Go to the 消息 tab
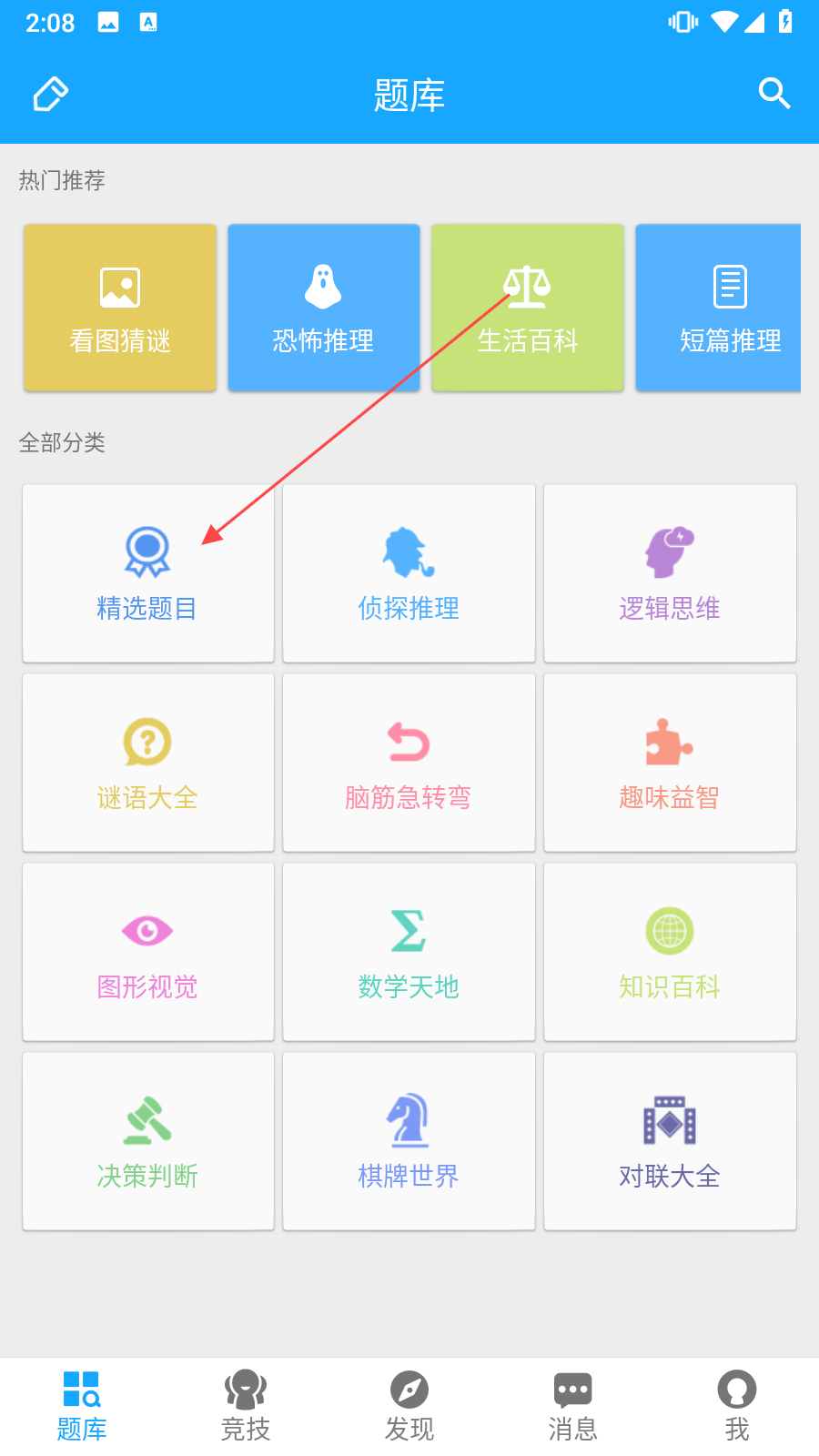 573,1406
